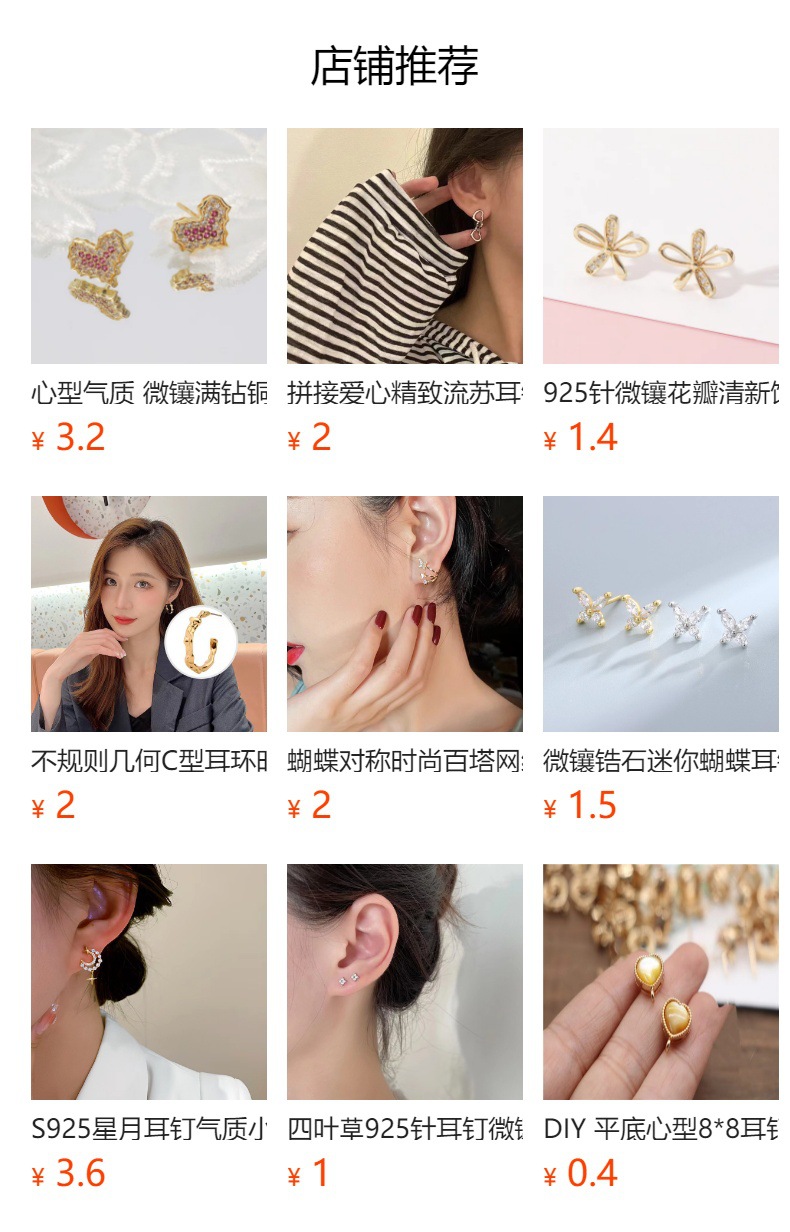Select the 不规则几何C型耳环 product card
Screen dimensions: 790x1232
(x=148, y=614)
